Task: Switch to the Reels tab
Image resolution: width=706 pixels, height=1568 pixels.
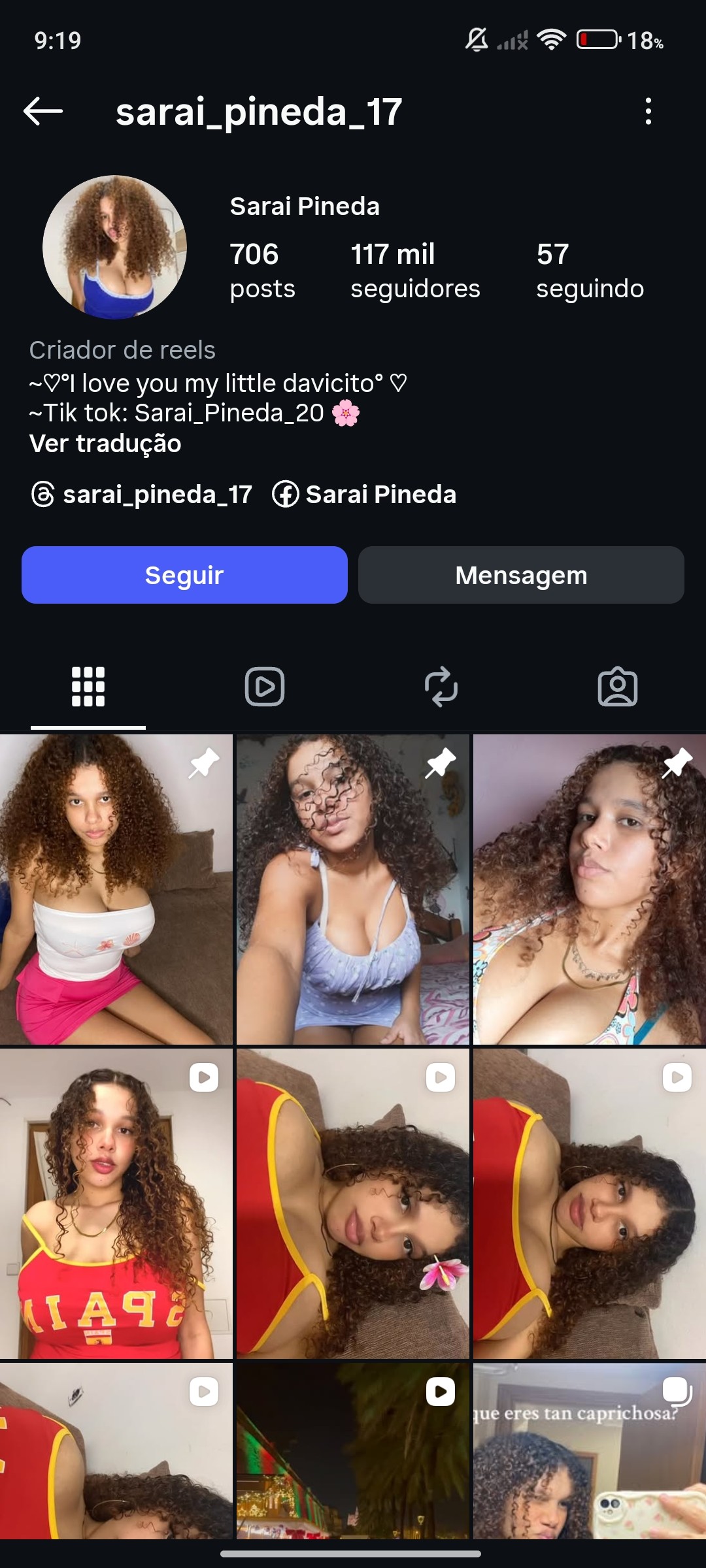Action: [x=265, y=687]
